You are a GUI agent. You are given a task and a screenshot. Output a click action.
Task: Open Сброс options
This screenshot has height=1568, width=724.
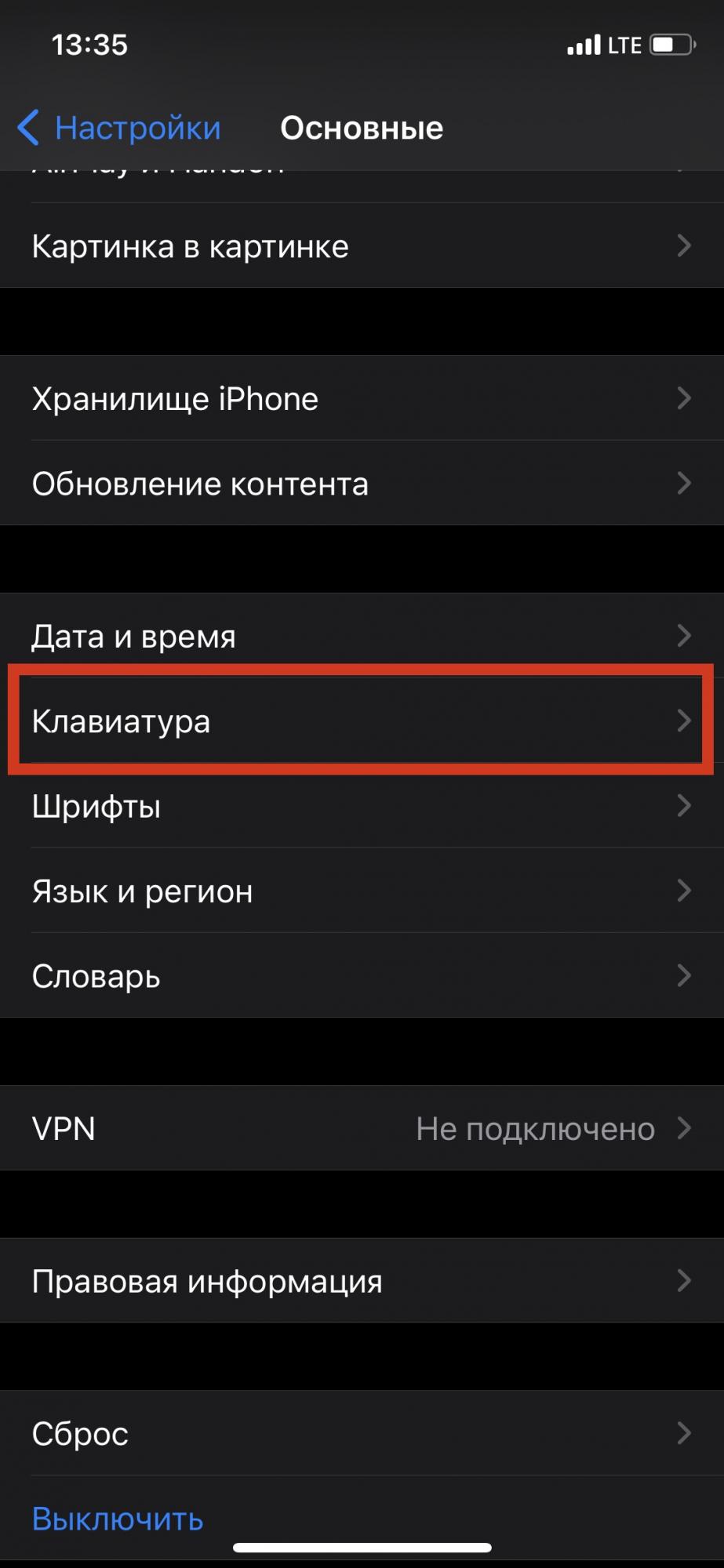coord(361,1433)
